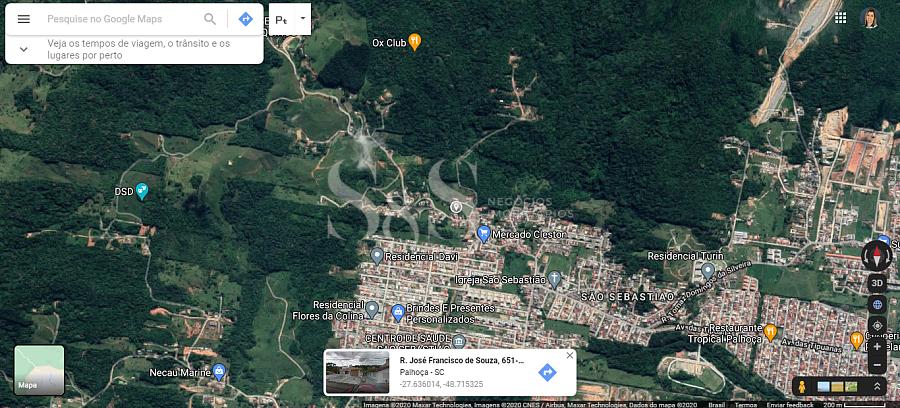Reset the compass to north
Image resolution: width=900 pixels, height=408 pixels.
877,256
